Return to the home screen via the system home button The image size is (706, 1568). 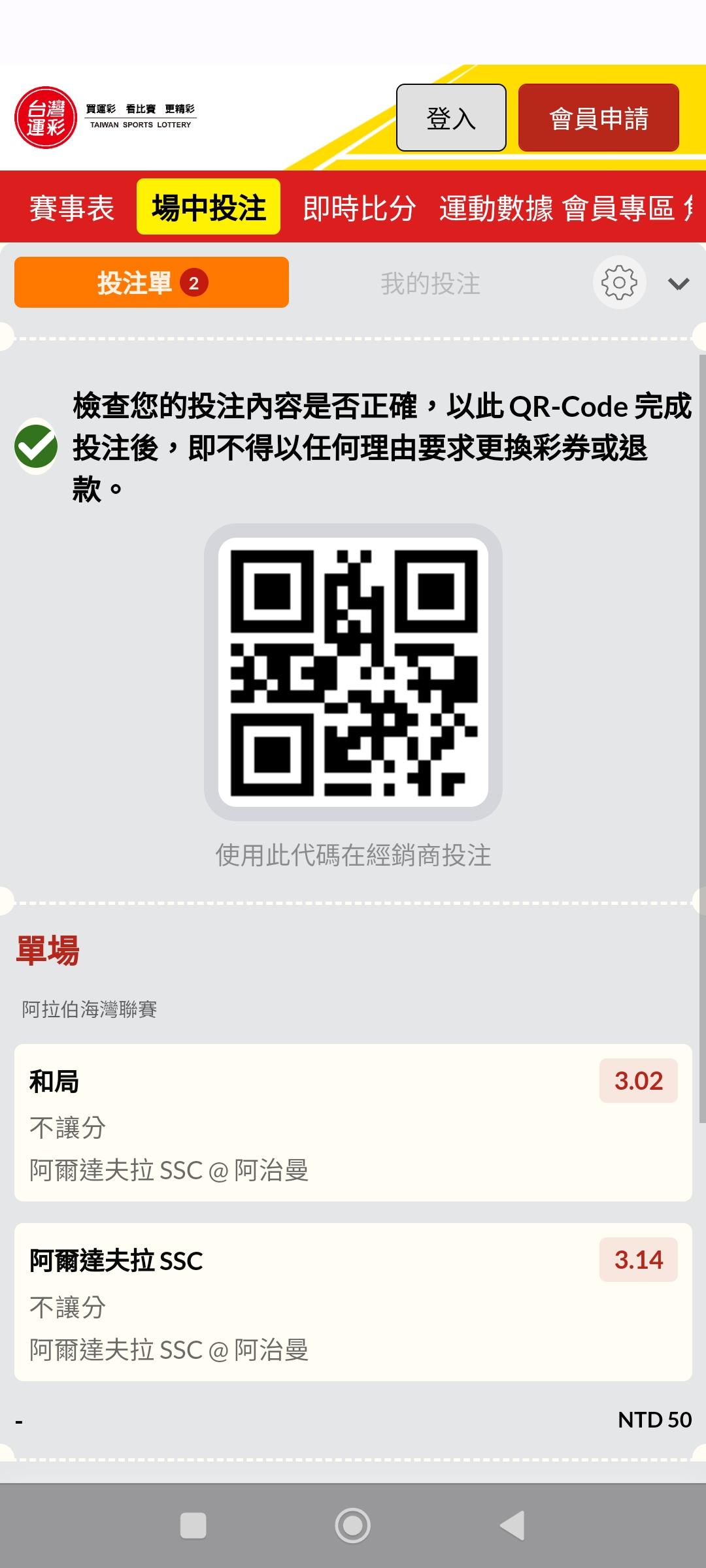point(353,1526)
